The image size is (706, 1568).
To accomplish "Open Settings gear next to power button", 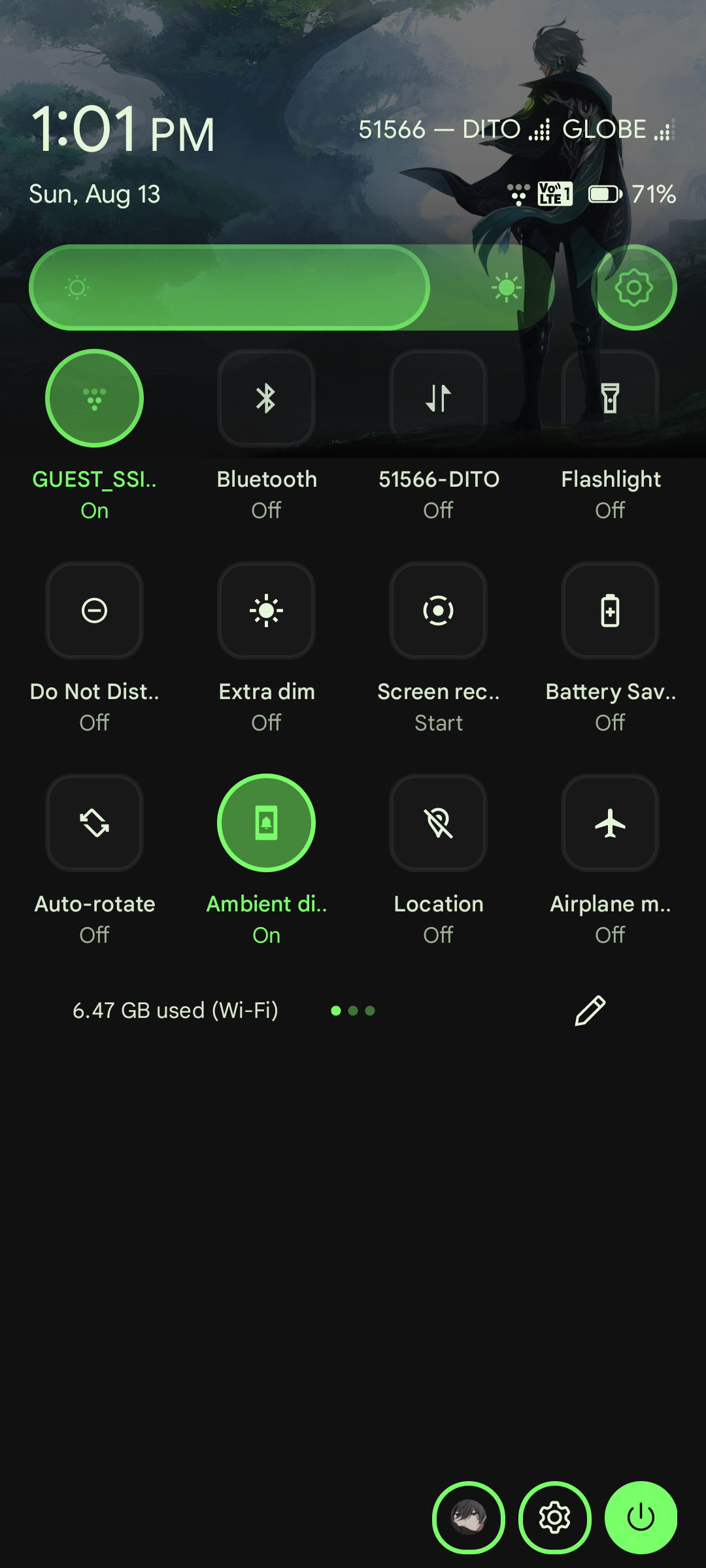I will [x=554, y=1517].
